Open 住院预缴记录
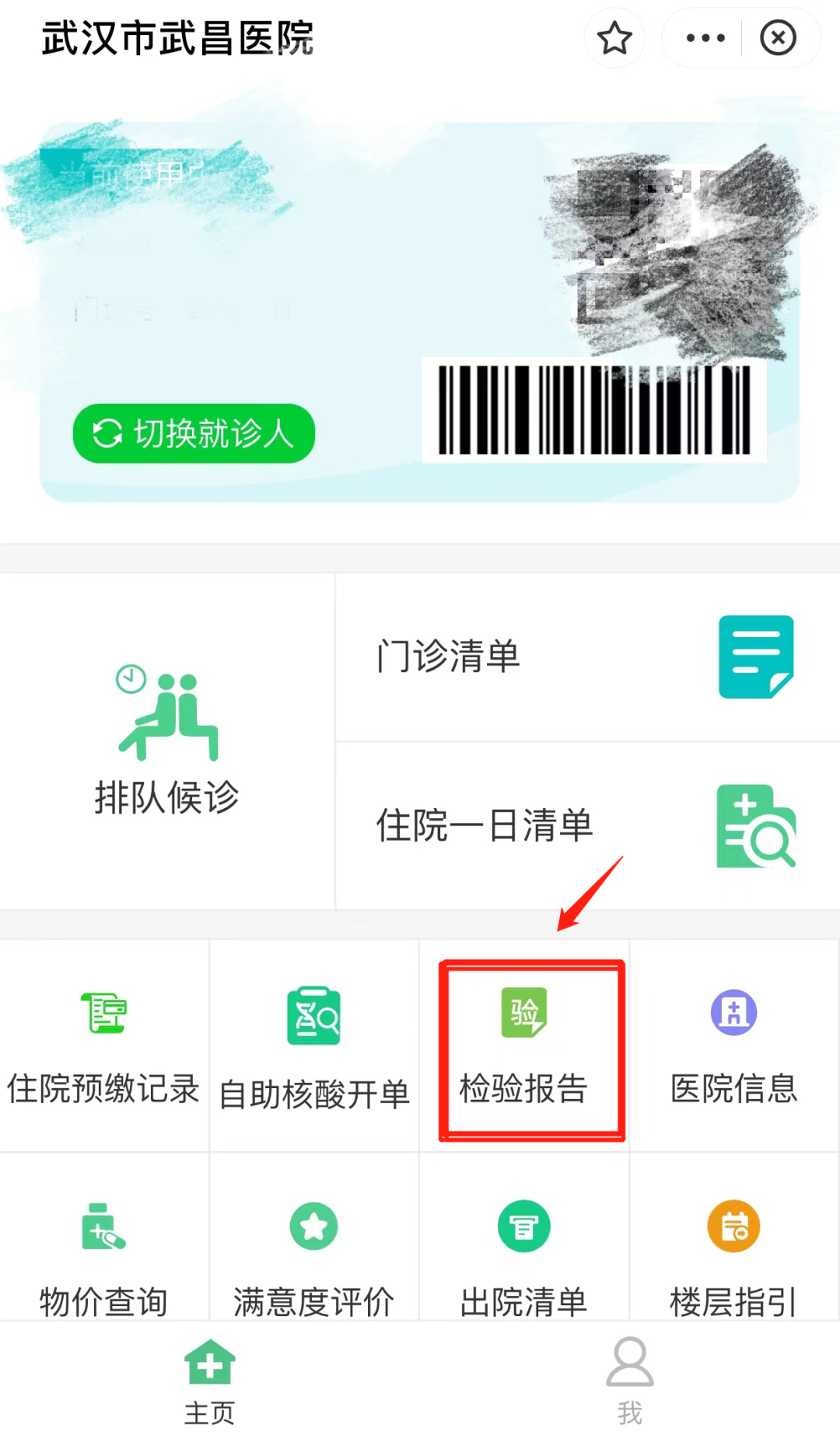Viewport: 840px width, 1446px height. 103,1046
